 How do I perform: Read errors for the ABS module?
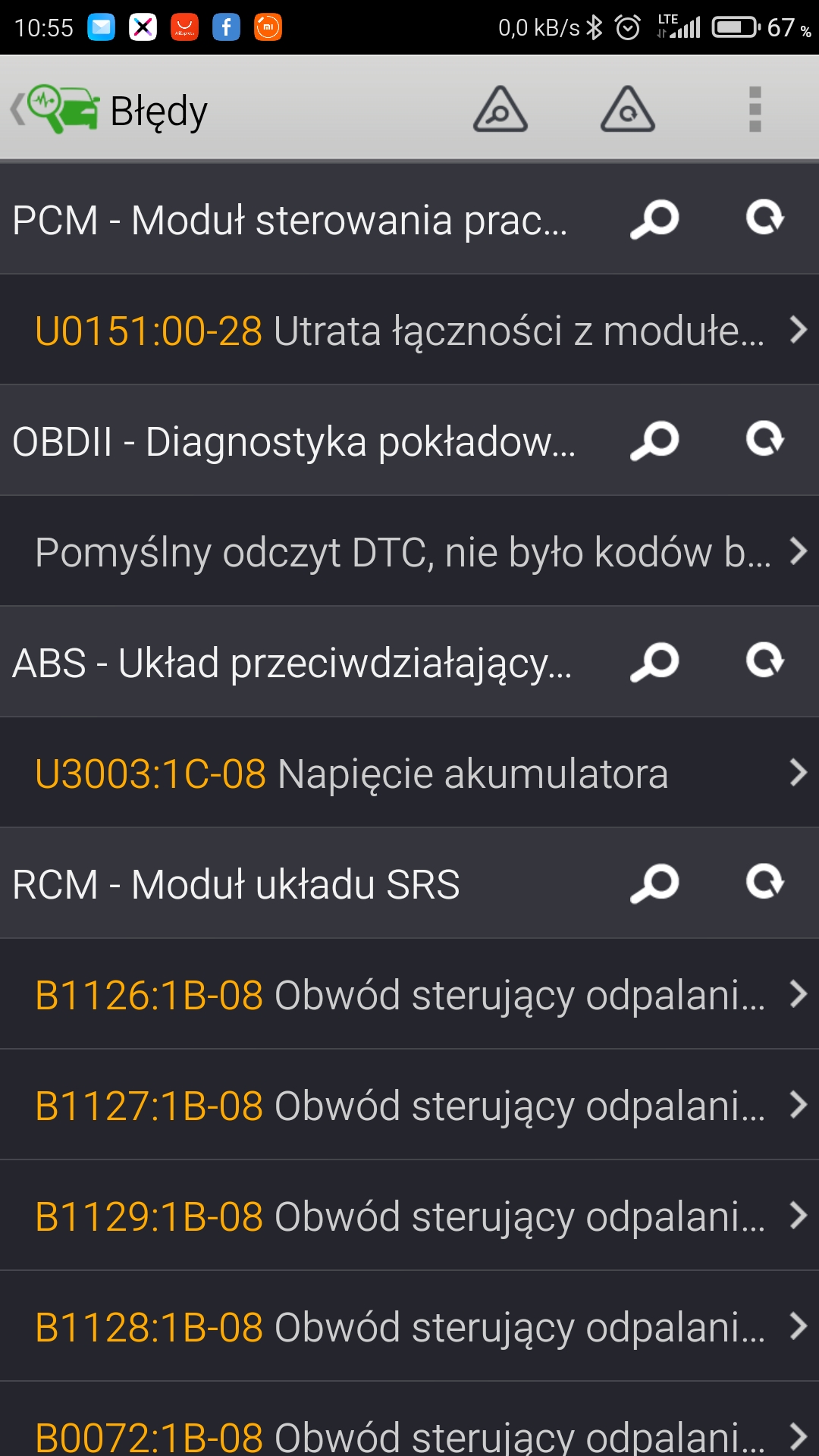coord(654,662)
